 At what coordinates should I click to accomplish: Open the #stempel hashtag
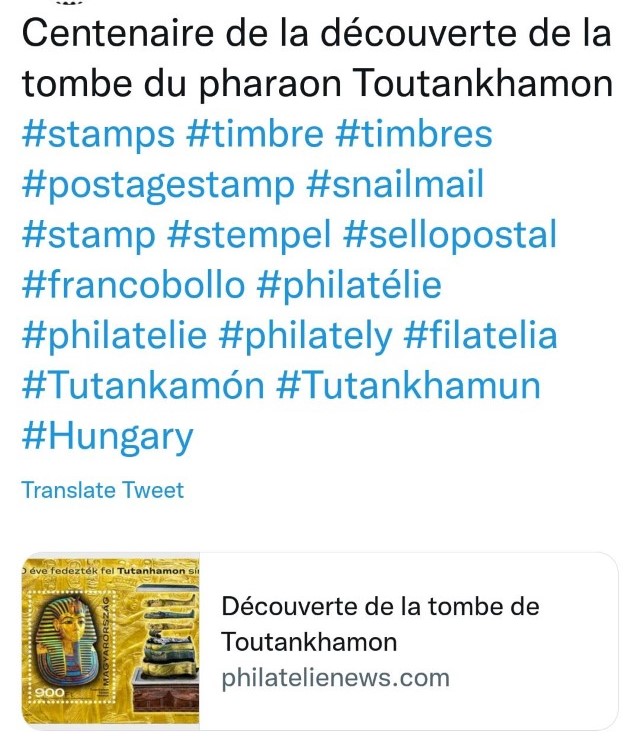point(250,236)
